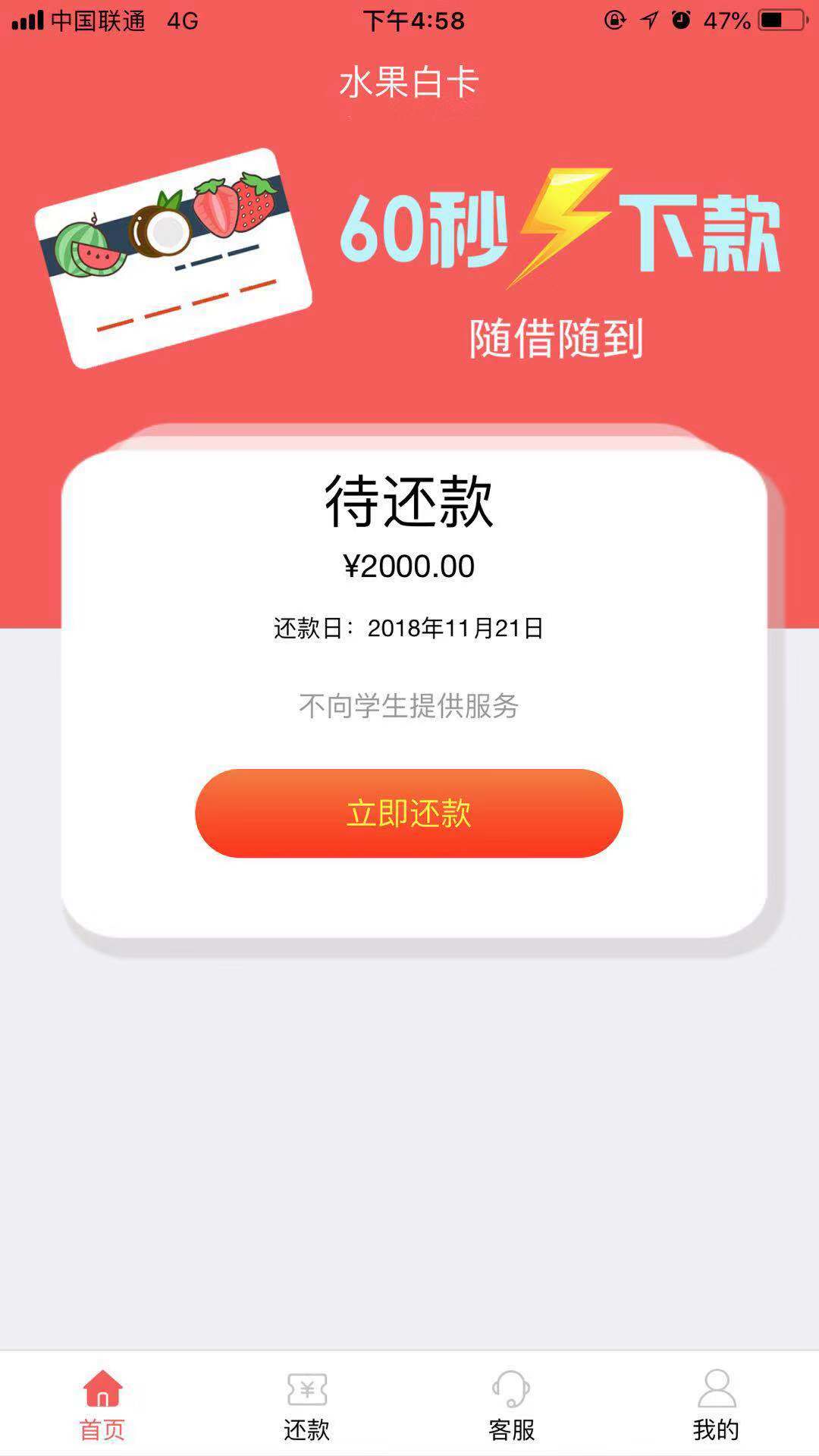The height and width of the screenshot is (1456, 819).
Task: Open the 还款 repayment tab
Action: point(307,1405)
